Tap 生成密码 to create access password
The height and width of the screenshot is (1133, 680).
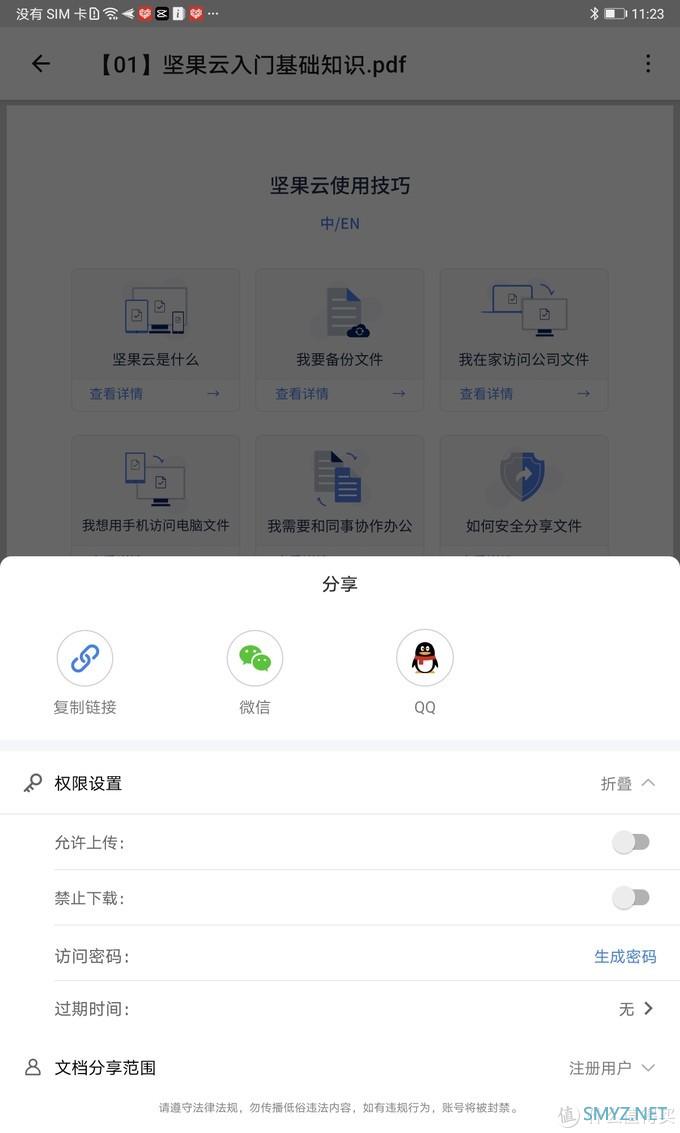(625, 957)
